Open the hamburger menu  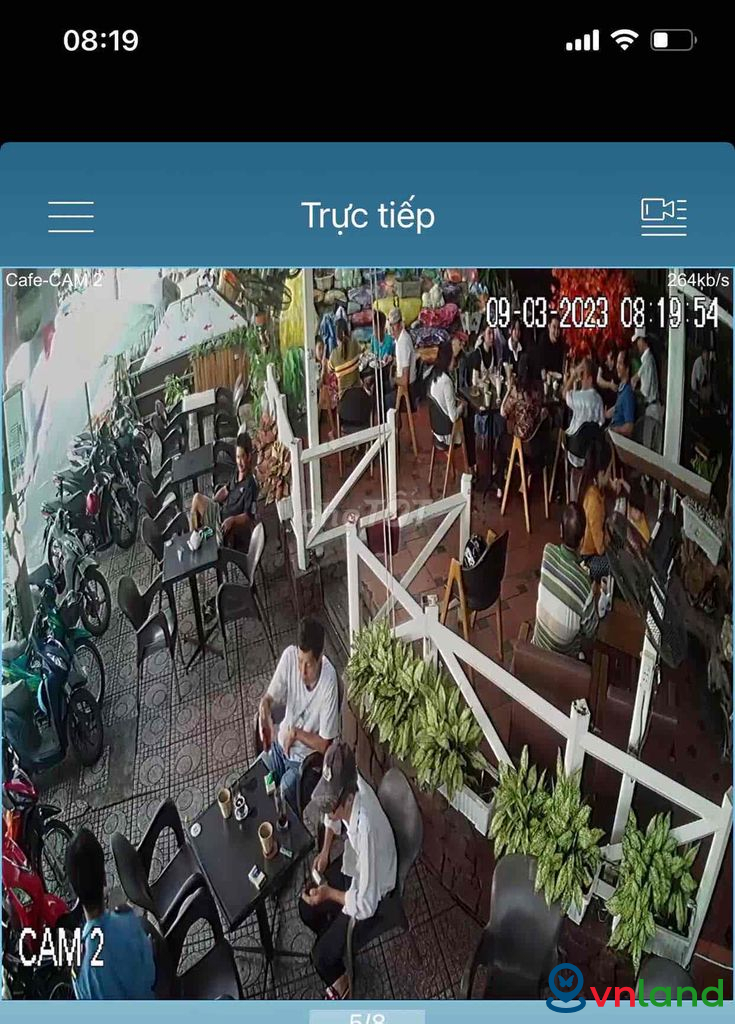71,216
